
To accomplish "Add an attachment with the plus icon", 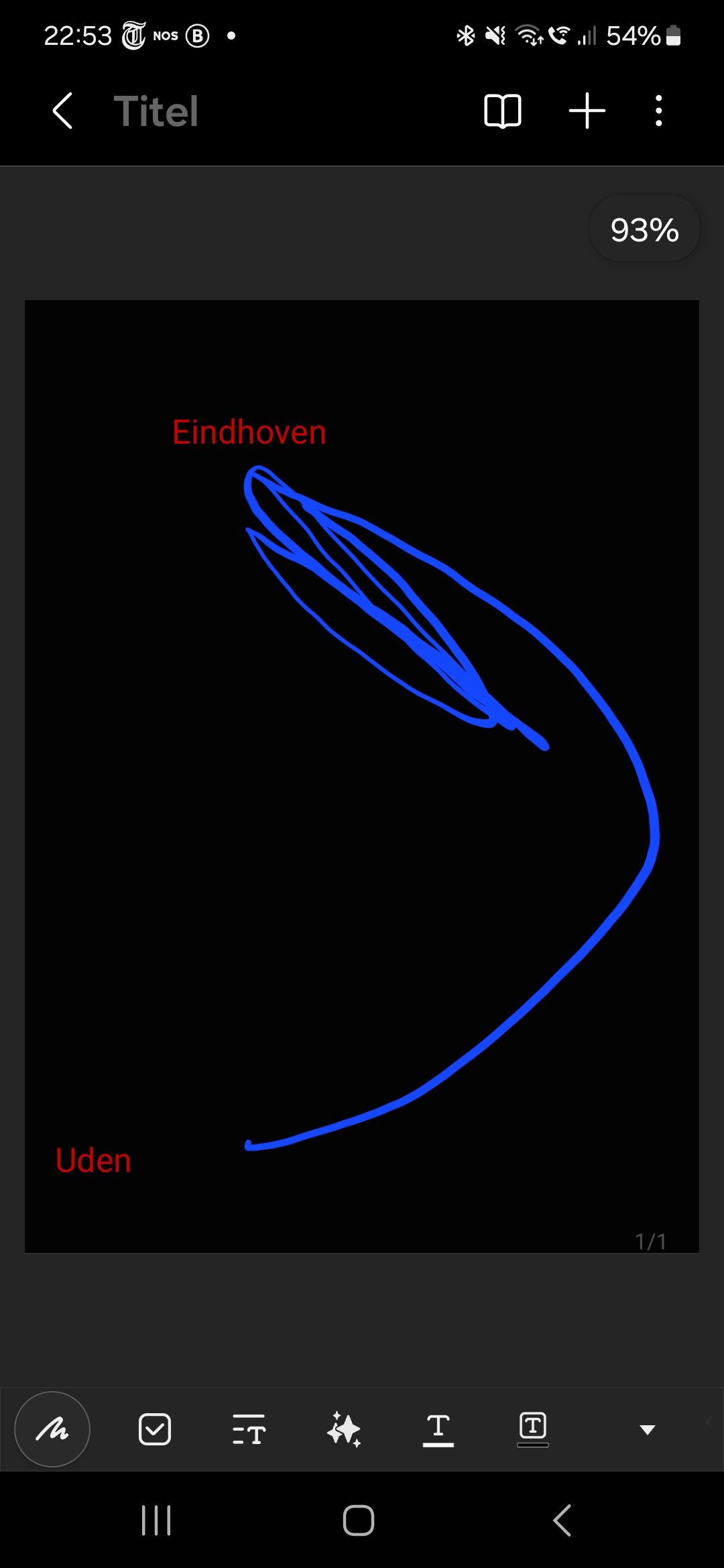I will point(587,111).
